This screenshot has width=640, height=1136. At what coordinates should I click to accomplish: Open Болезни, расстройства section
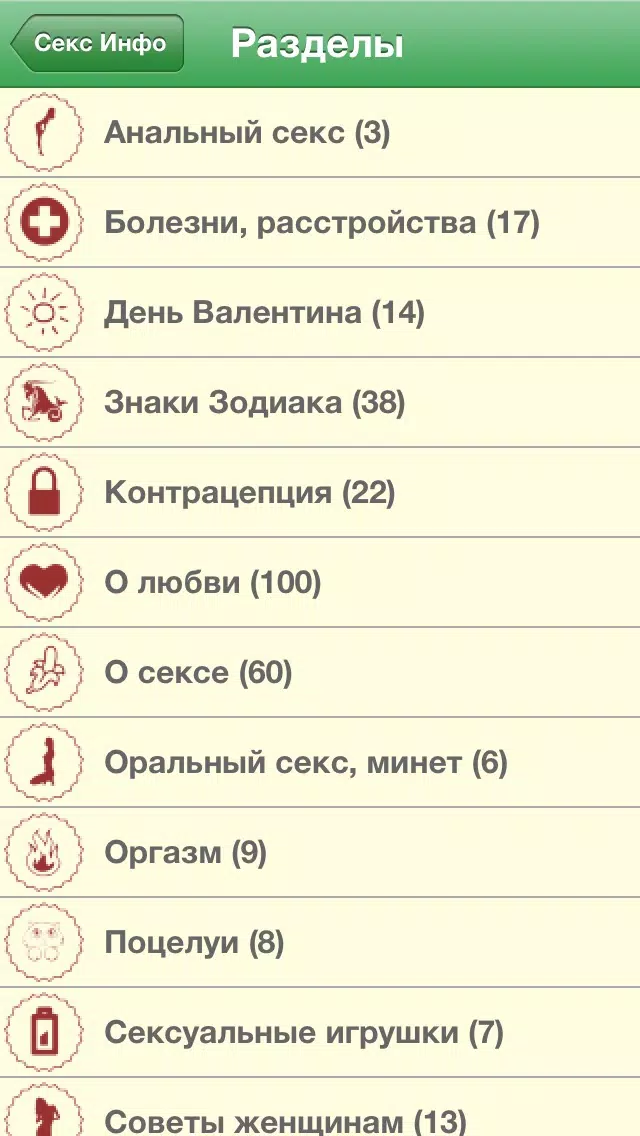[320, 222]
